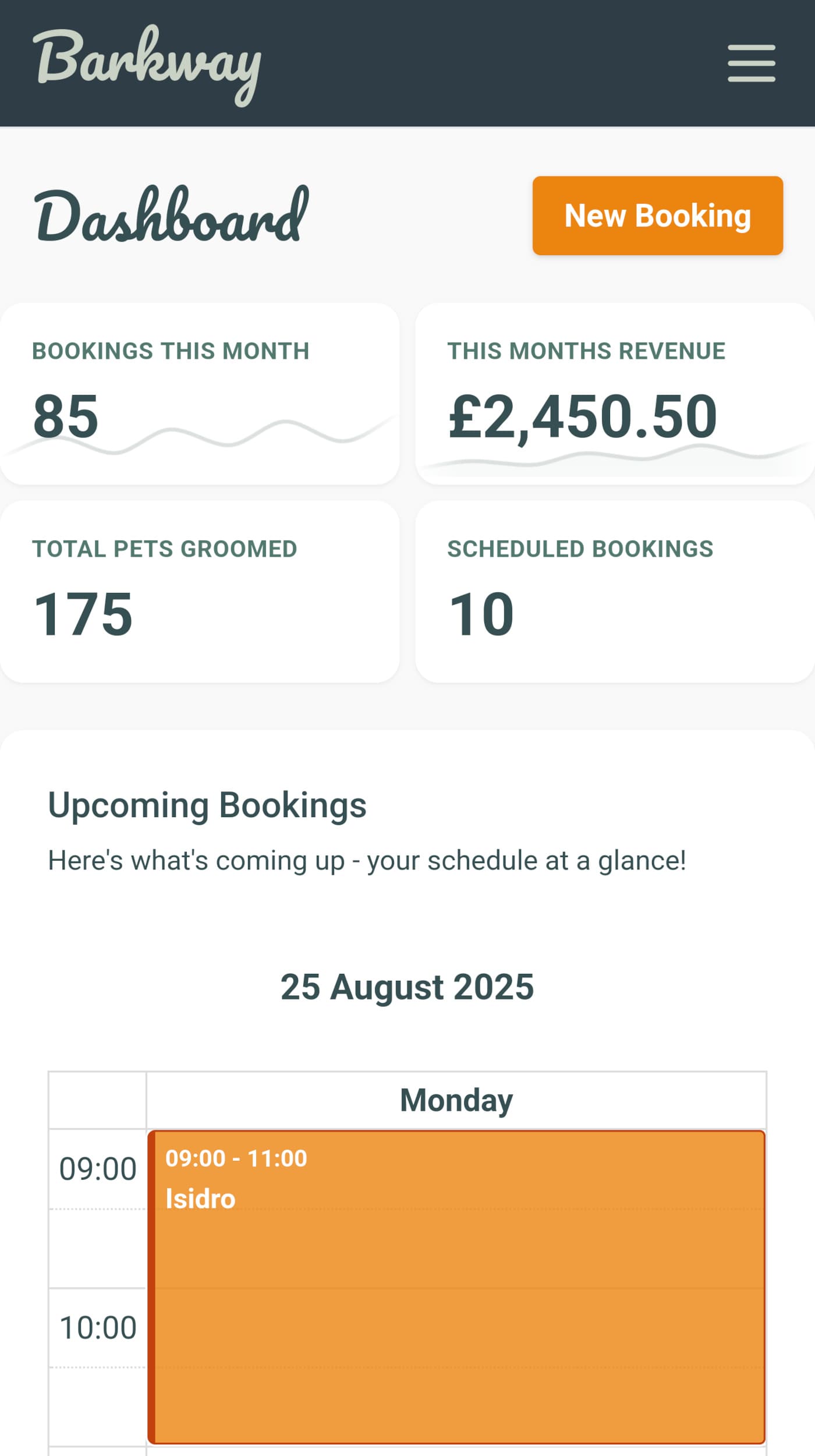This screenshot has height=1456, width=815.
Task: Open the New Booking form
Action: coord(657,216)
